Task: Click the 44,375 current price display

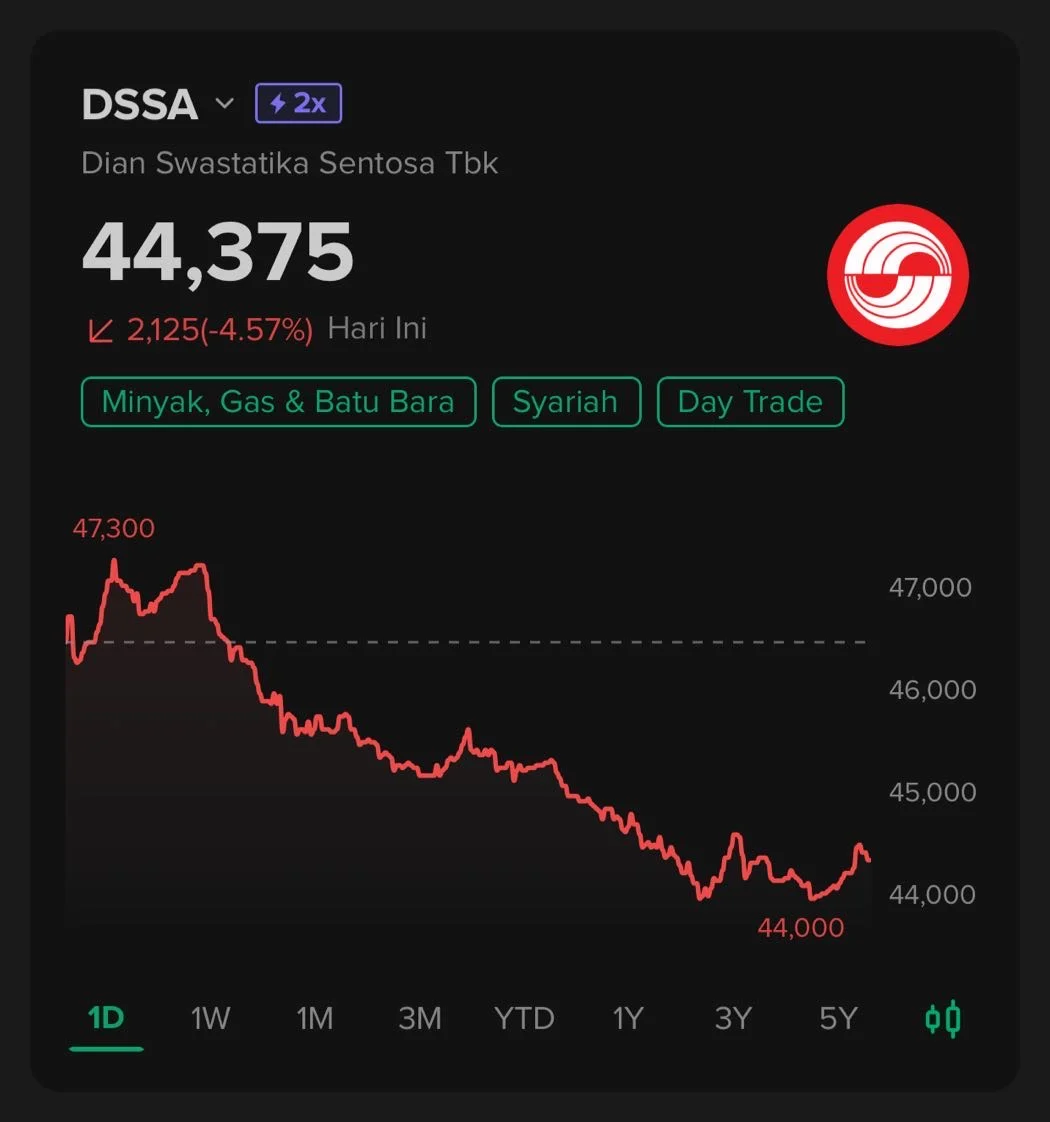Action: pyautogui.click(x=218, y=255)
